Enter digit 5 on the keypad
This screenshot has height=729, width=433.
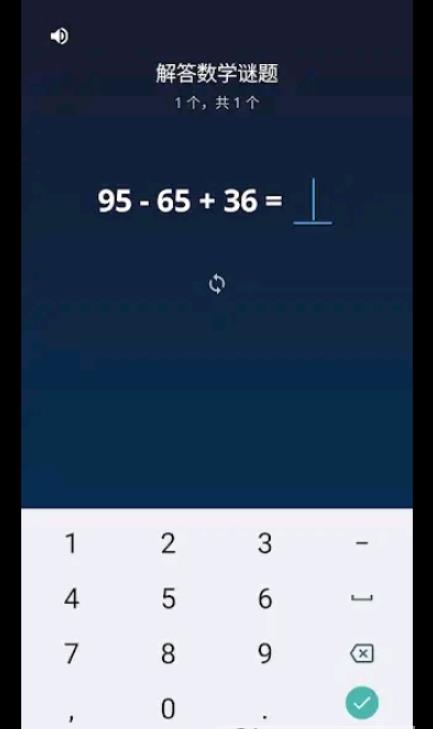point(168,598)
